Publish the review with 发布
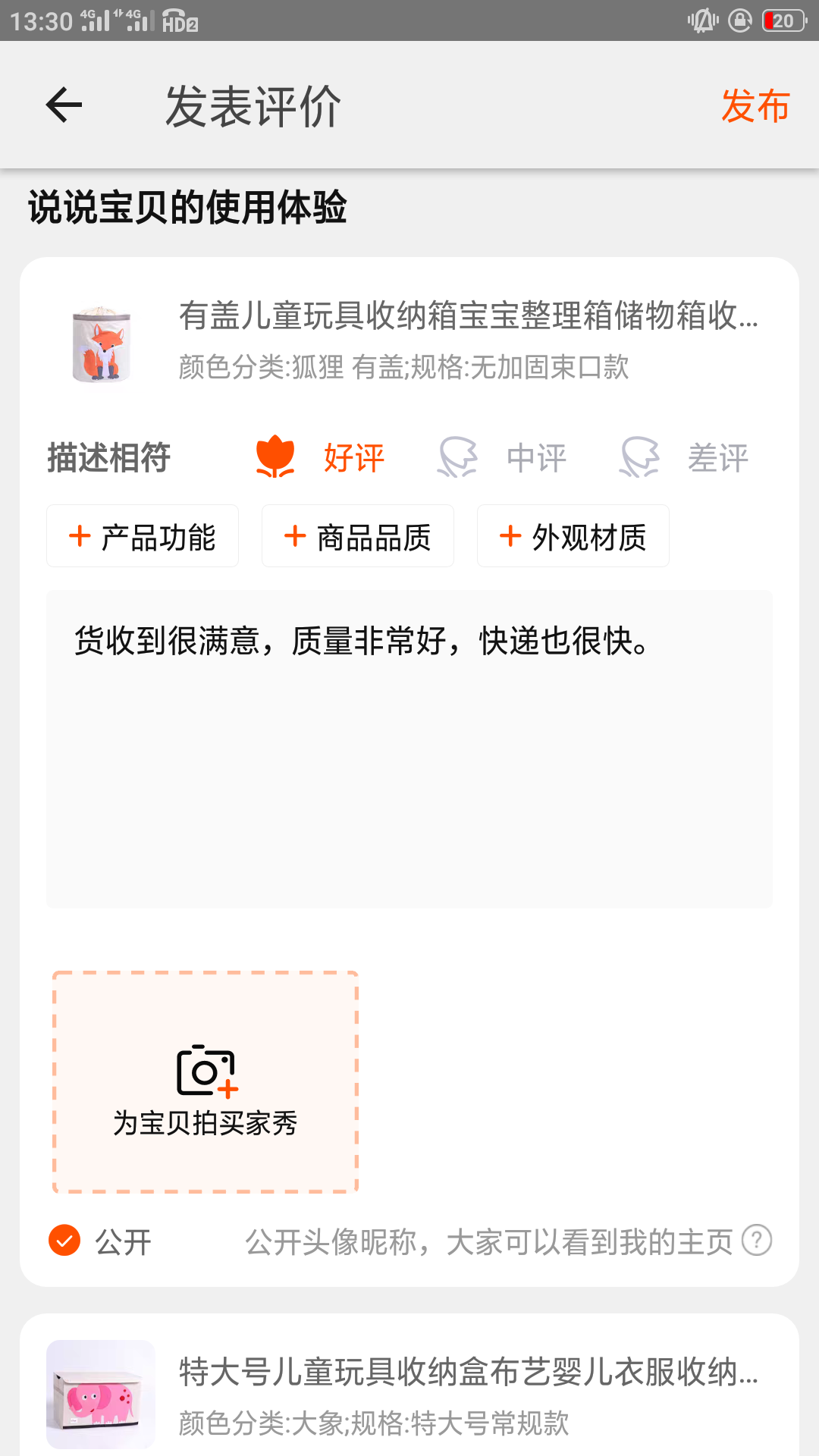 click(755, 105)
